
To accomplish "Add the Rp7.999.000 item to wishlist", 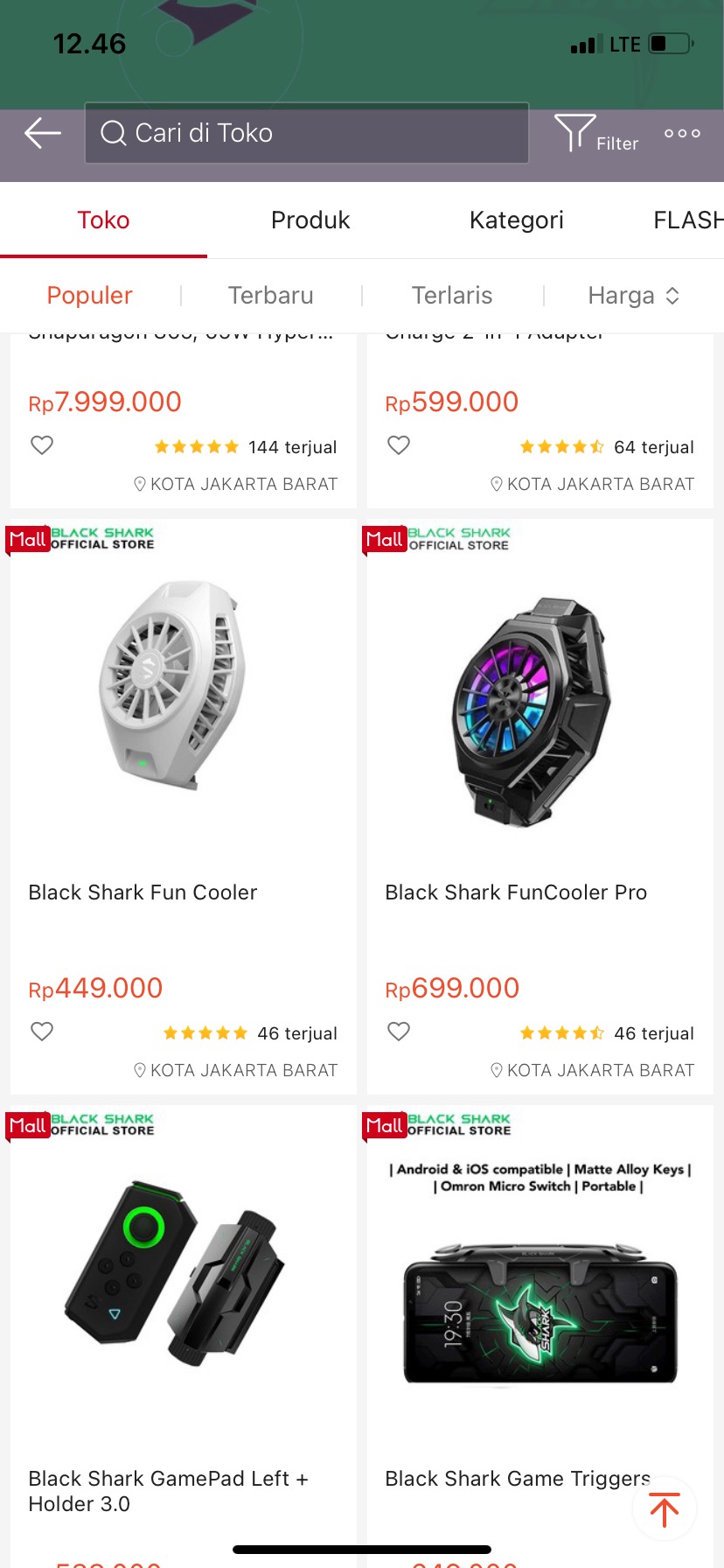I will click(41, 444).
